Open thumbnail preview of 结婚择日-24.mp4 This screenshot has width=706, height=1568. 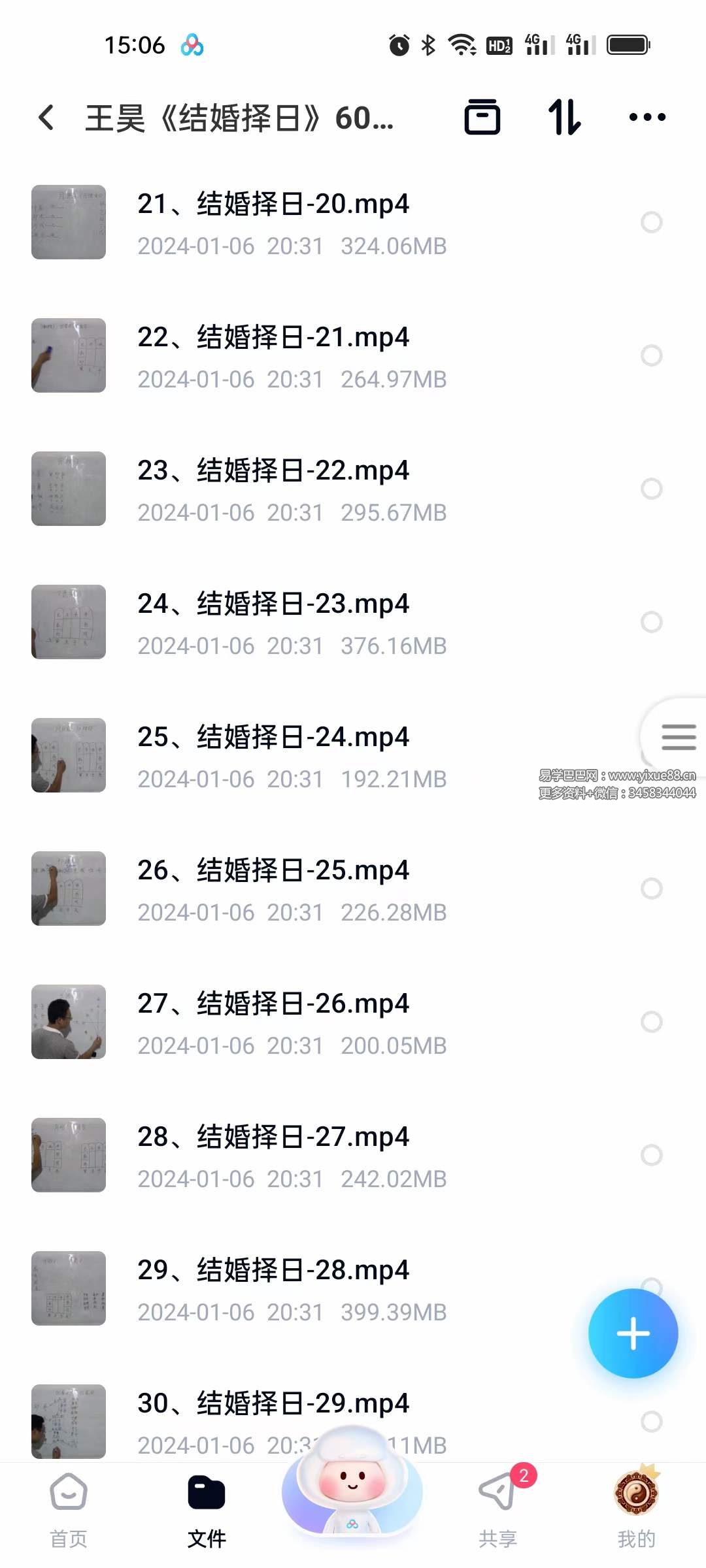point(68,755)
